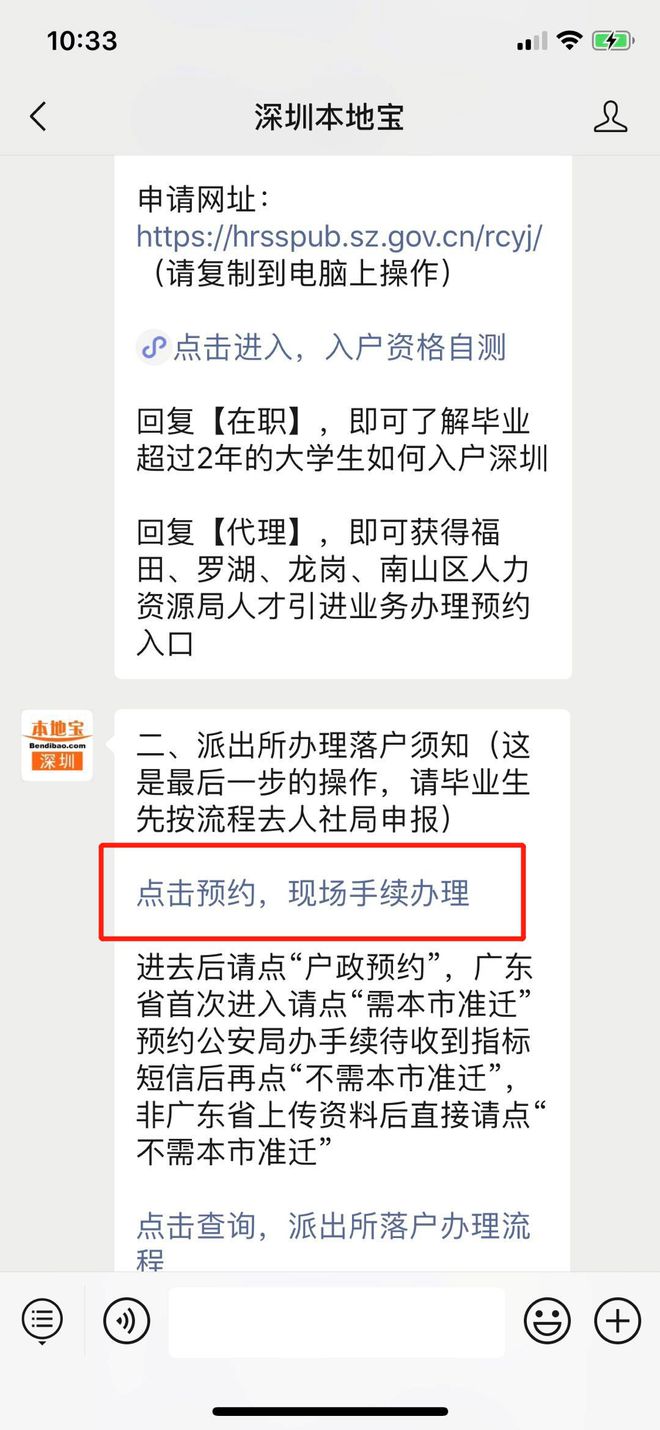Open 点击进入，入户资格自测 mini program link

click(322, 347)
